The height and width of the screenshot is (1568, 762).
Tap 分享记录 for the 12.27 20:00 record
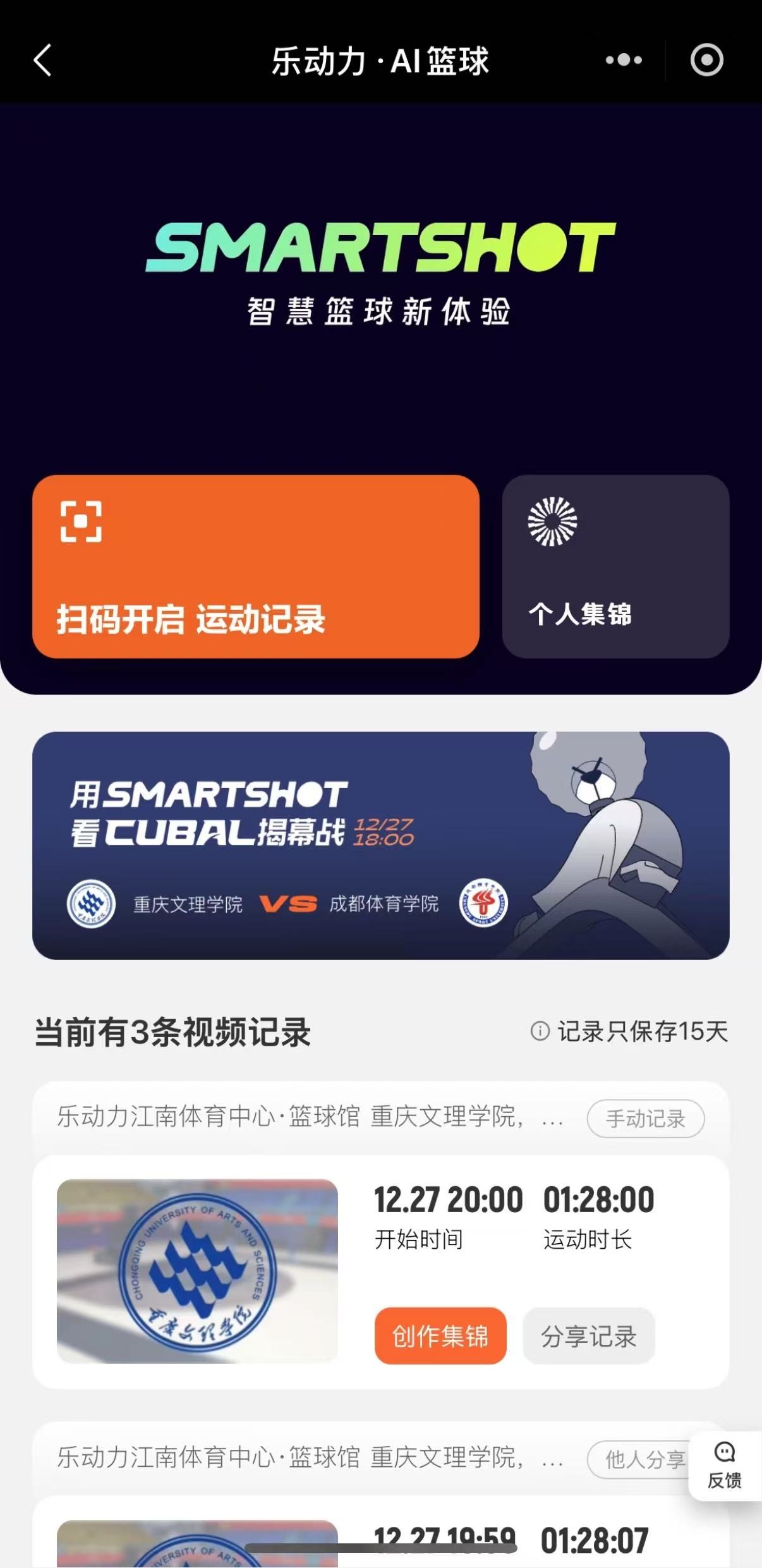tap(588, 1336)
